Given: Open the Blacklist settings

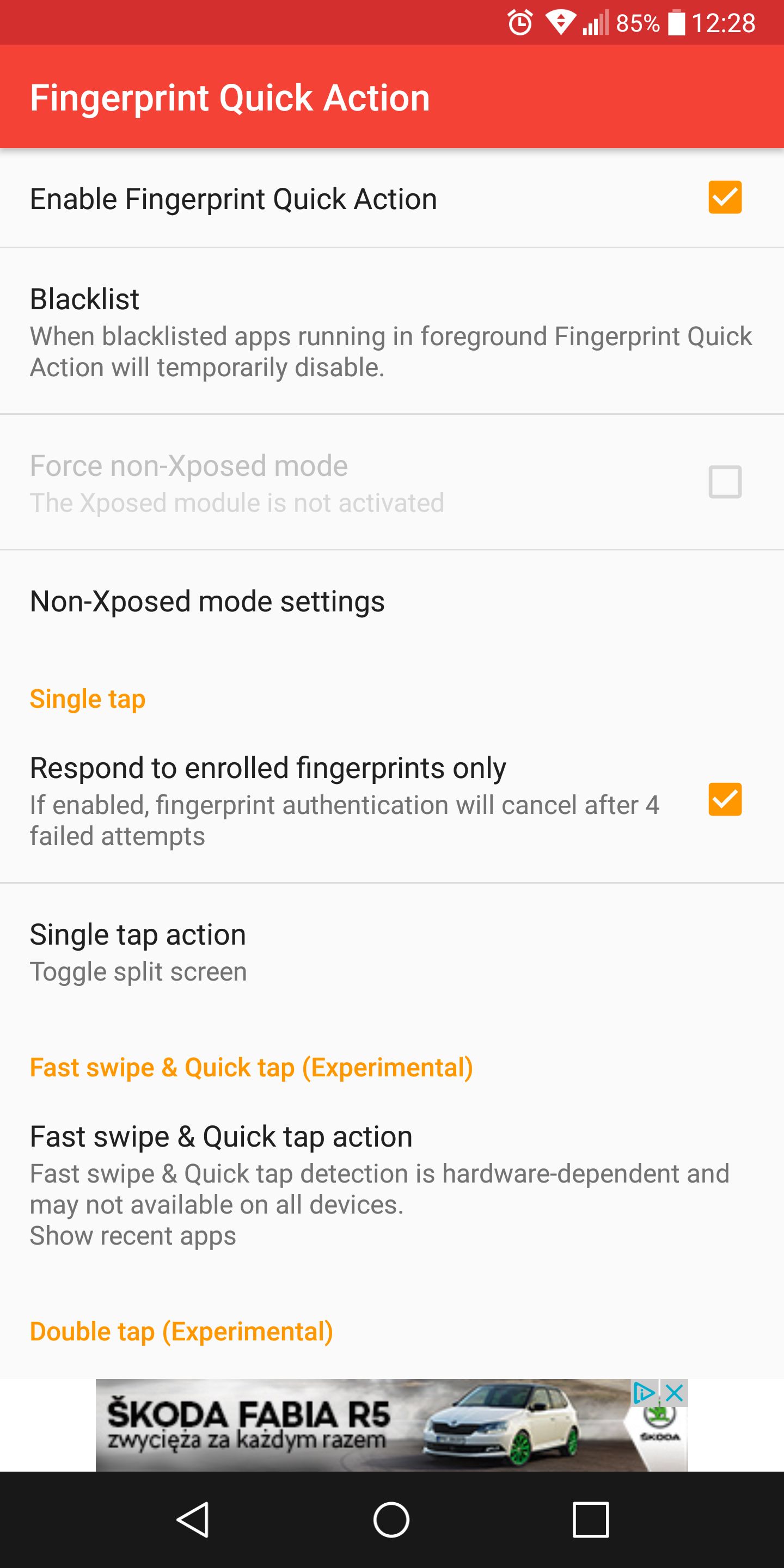Looking at the screenshot, I should pyautogui.click(x=392, y=331).
